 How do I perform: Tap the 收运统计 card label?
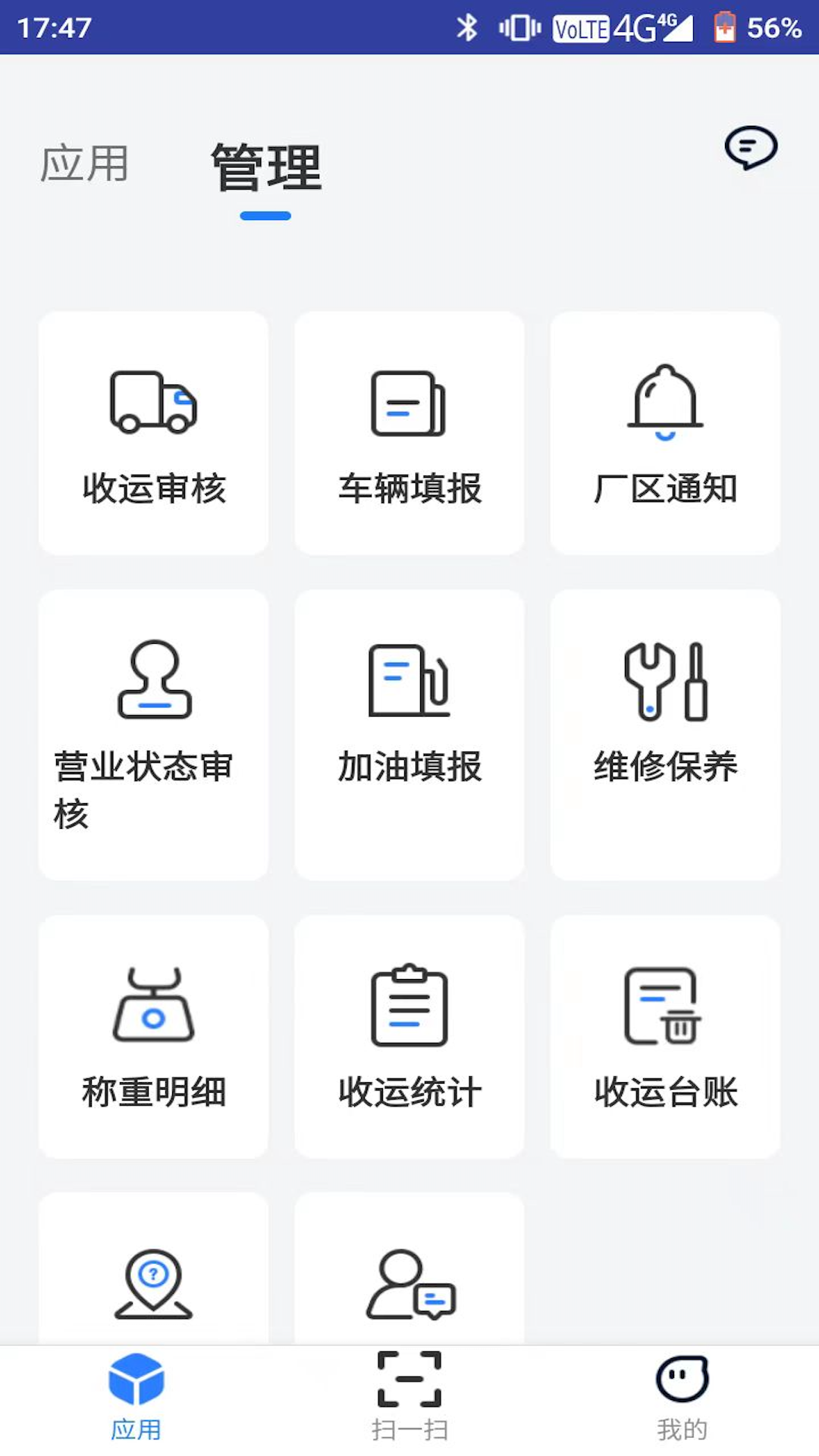pyautogui.click(x=409, y=1090)
